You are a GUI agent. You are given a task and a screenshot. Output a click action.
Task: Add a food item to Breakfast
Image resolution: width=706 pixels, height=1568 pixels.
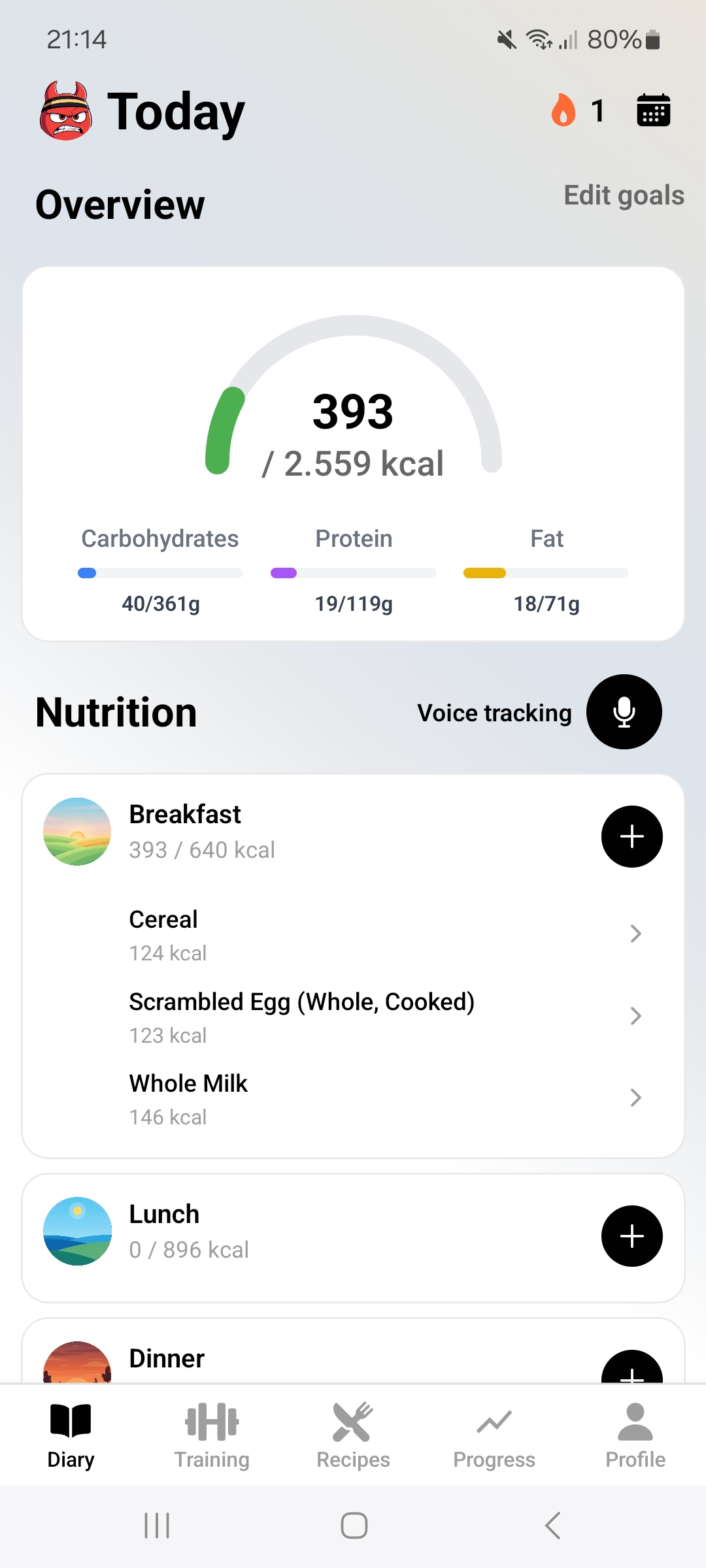(x=631, y=836)
